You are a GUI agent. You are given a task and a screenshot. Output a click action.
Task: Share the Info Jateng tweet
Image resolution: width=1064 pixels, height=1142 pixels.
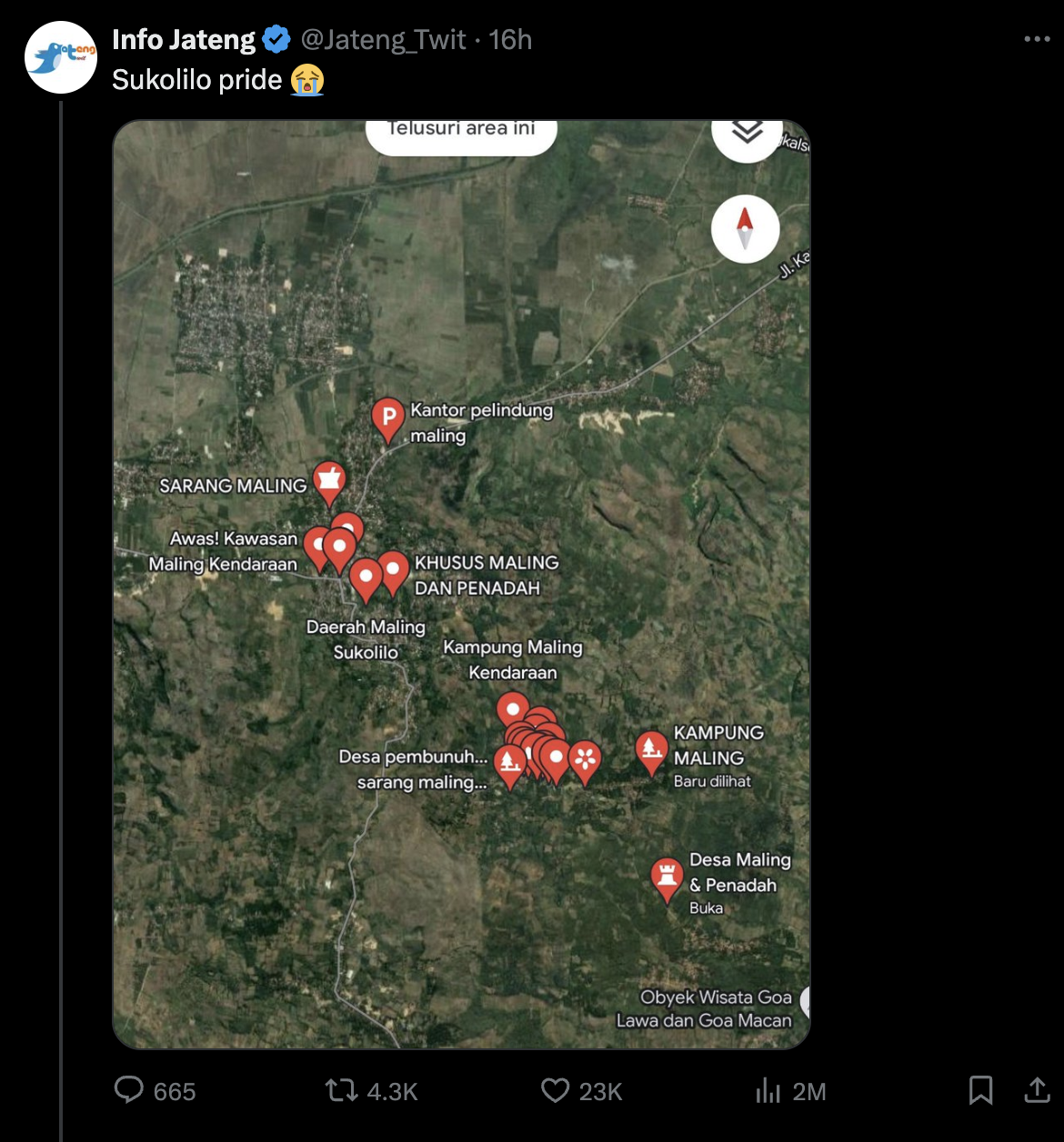tap(1037, 1090)
